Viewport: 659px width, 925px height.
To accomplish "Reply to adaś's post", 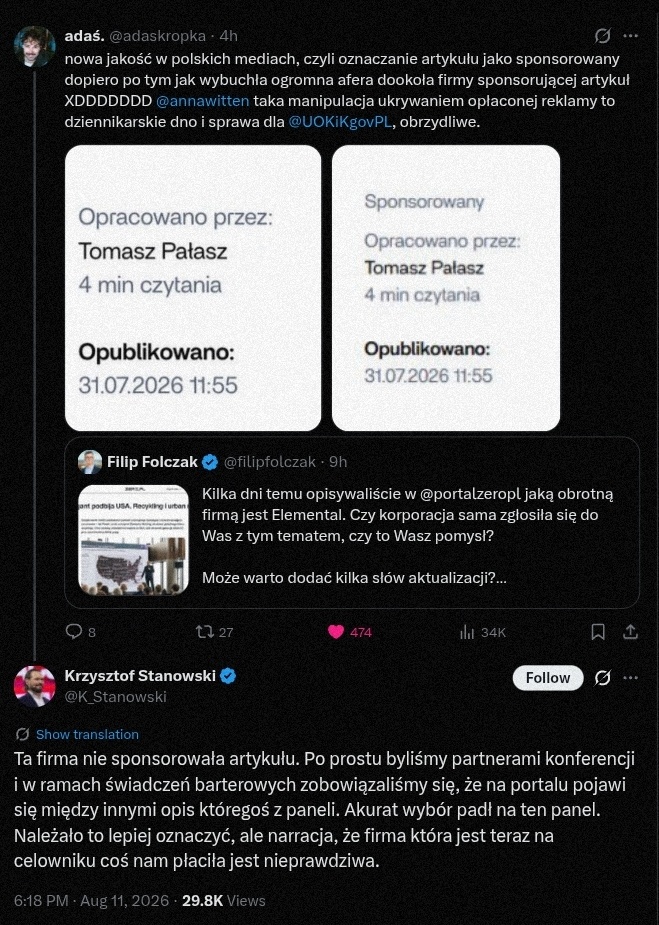I will coord(80,632).
